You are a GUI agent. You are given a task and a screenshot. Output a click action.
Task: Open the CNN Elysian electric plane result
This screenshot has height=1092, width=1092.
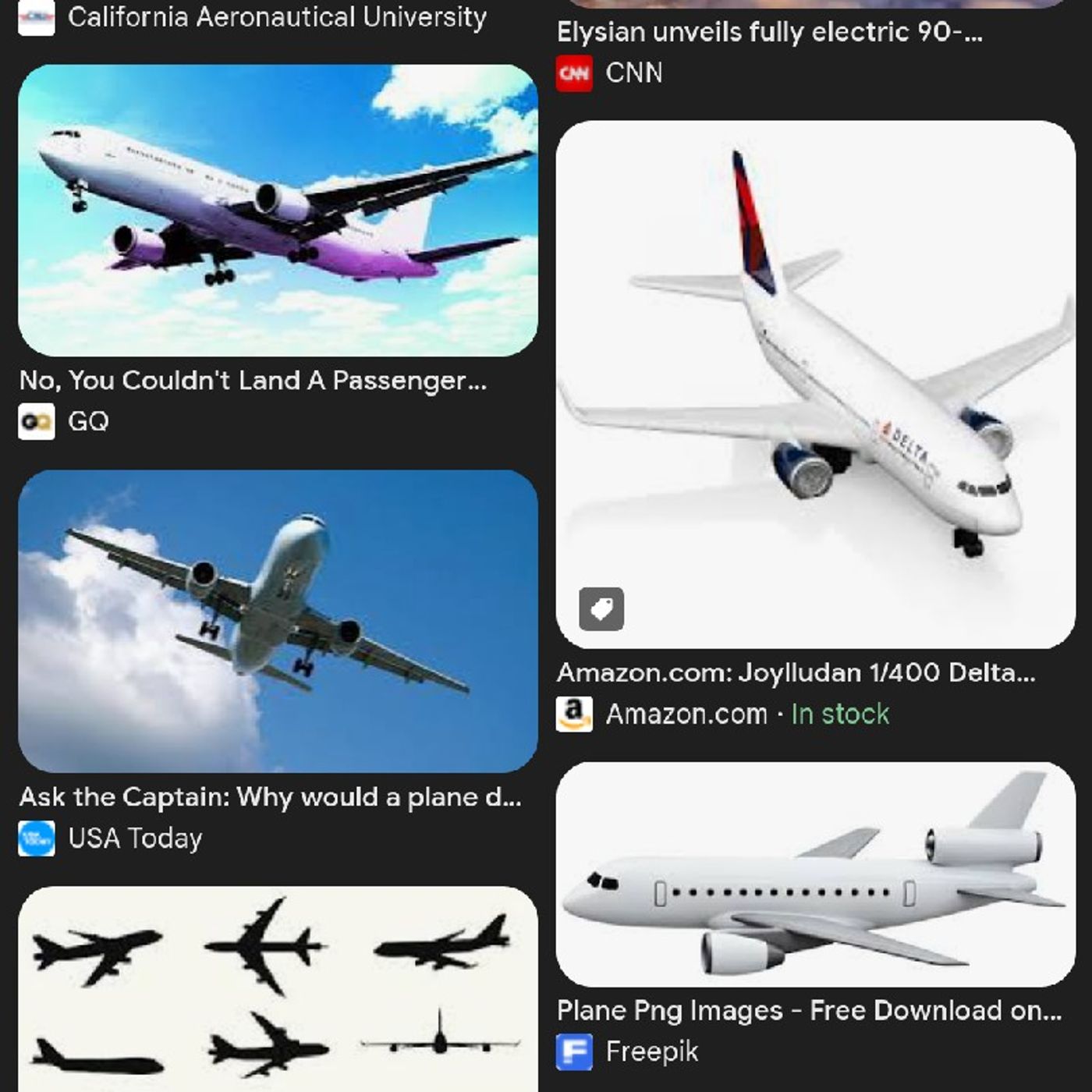pos(769,33)
